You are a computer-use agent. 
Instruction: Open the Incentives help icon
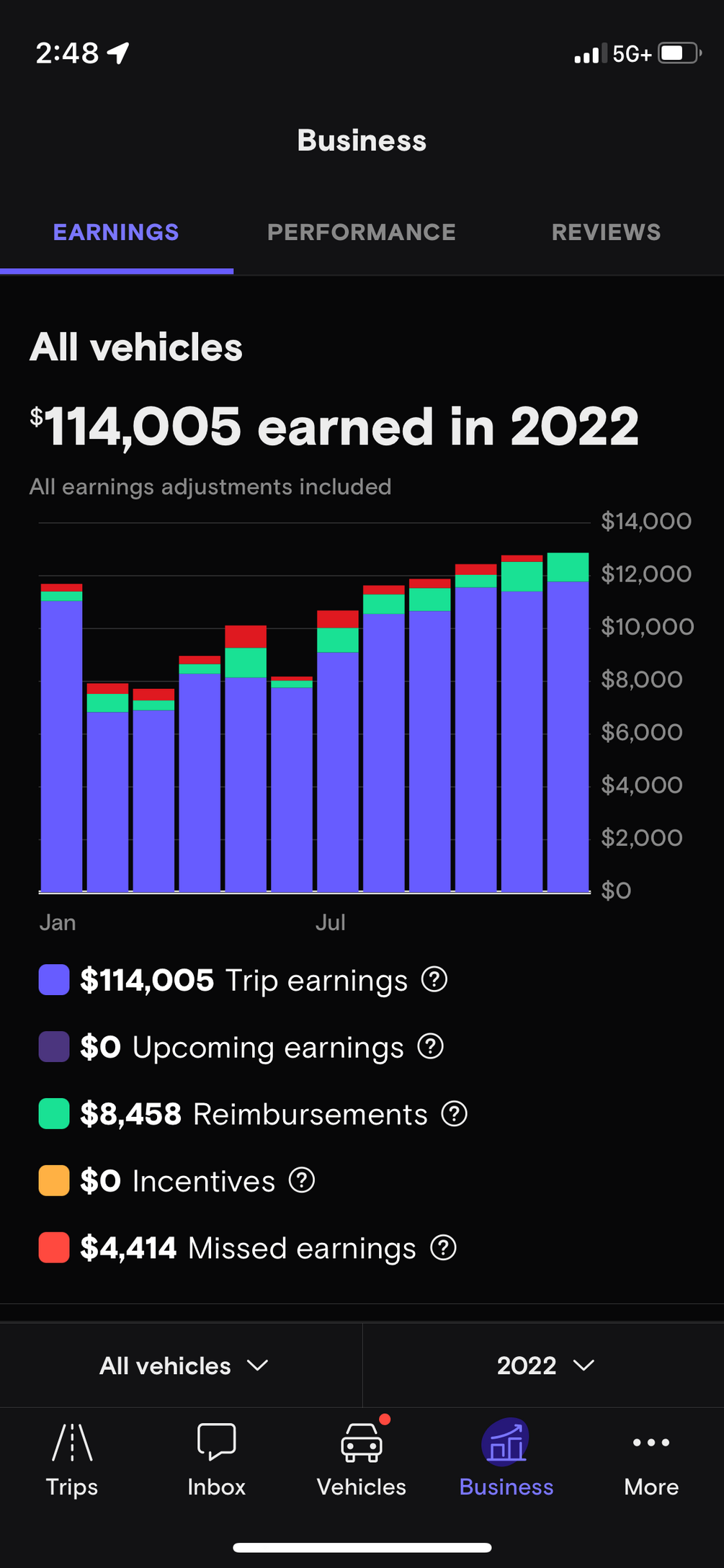point(302,1180)
